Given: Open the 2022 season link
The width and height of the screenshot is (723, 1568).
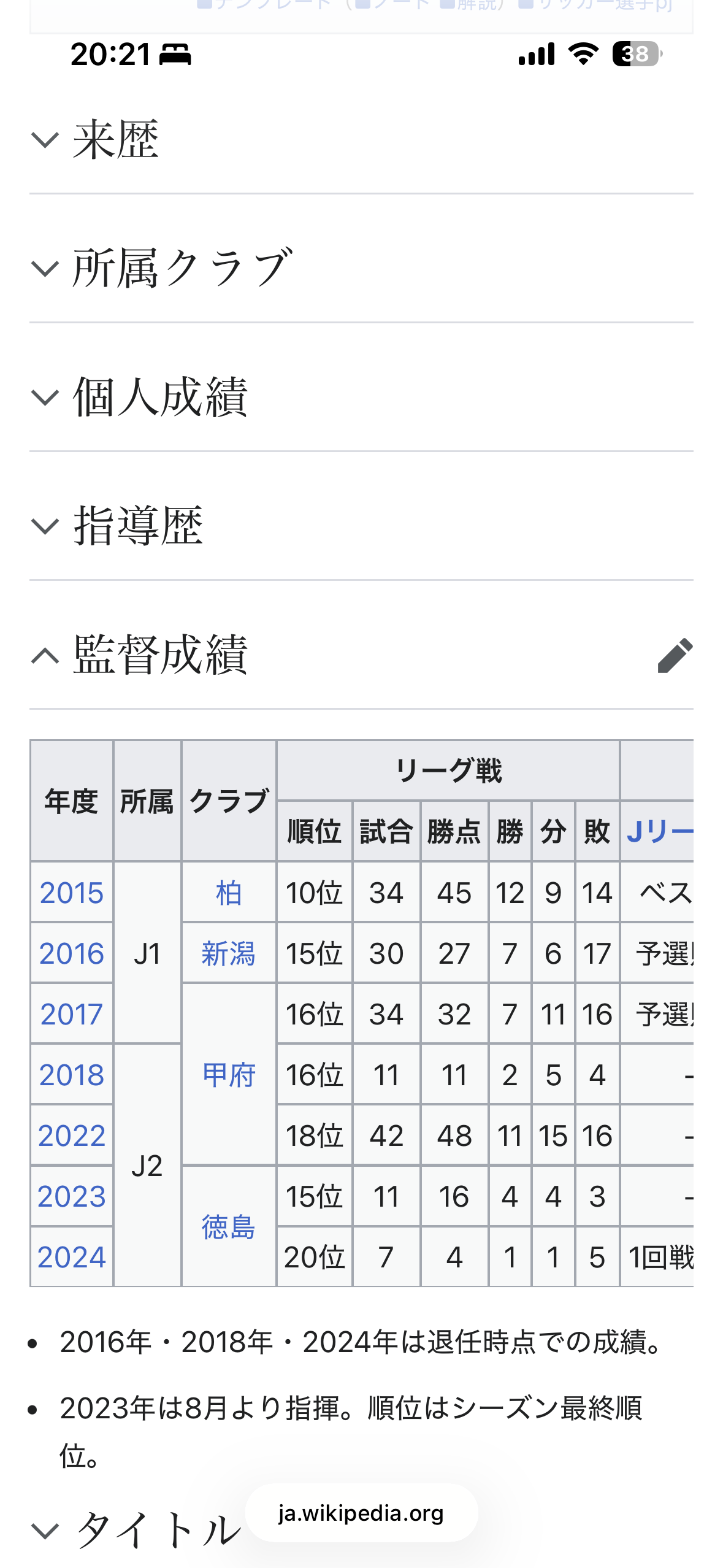Looking at the screenshot, I should 72,1136.
